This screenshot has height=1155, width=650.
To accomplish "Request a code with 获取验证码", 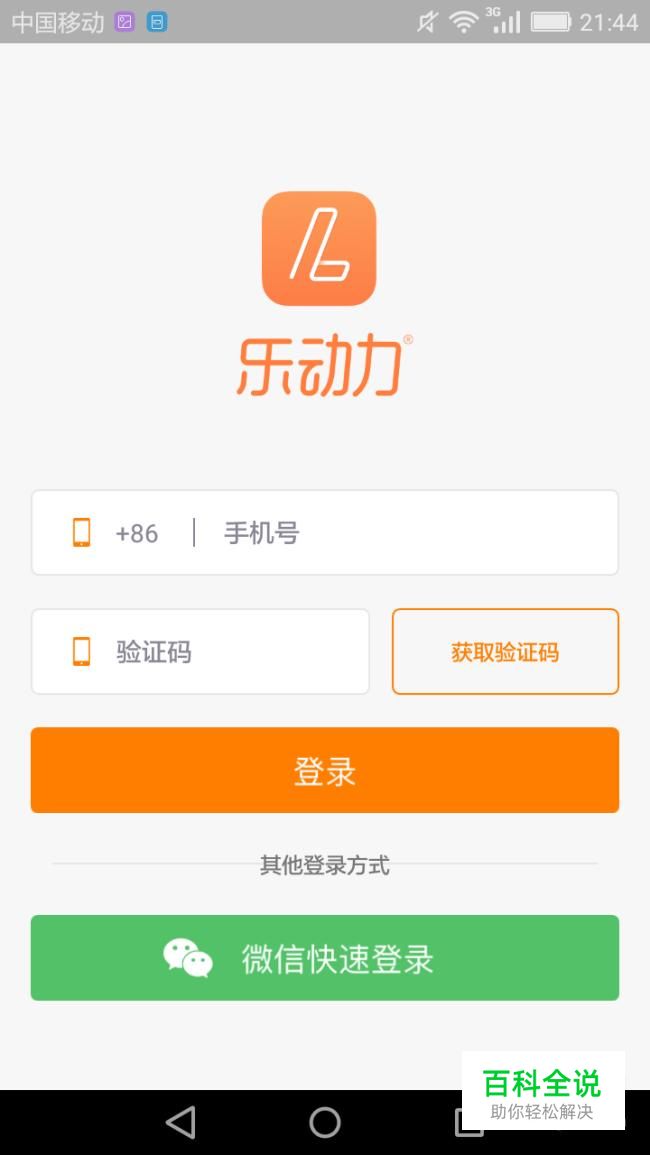I will (x=505, y=652).
